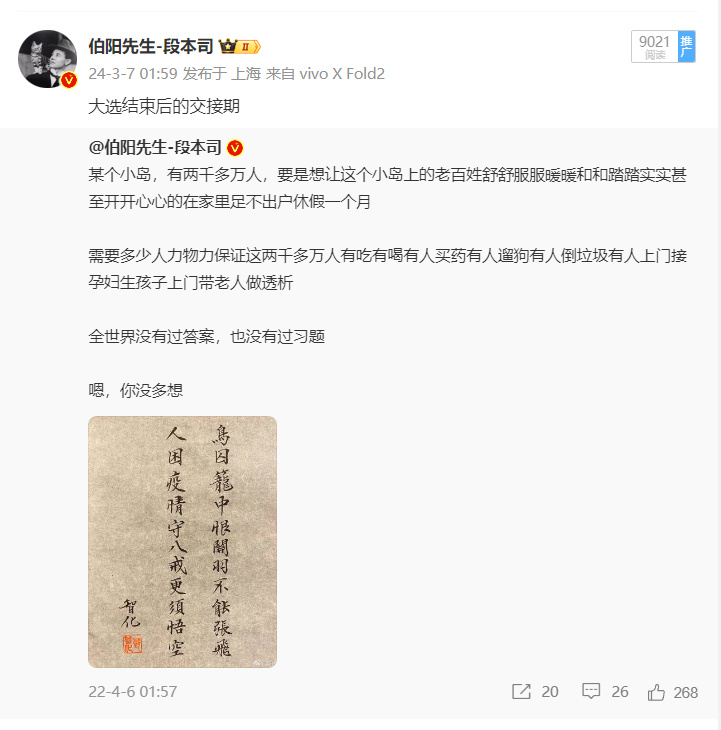View the calligraphy image in the repost
This screenshot has height=730, width=721.
182,542
